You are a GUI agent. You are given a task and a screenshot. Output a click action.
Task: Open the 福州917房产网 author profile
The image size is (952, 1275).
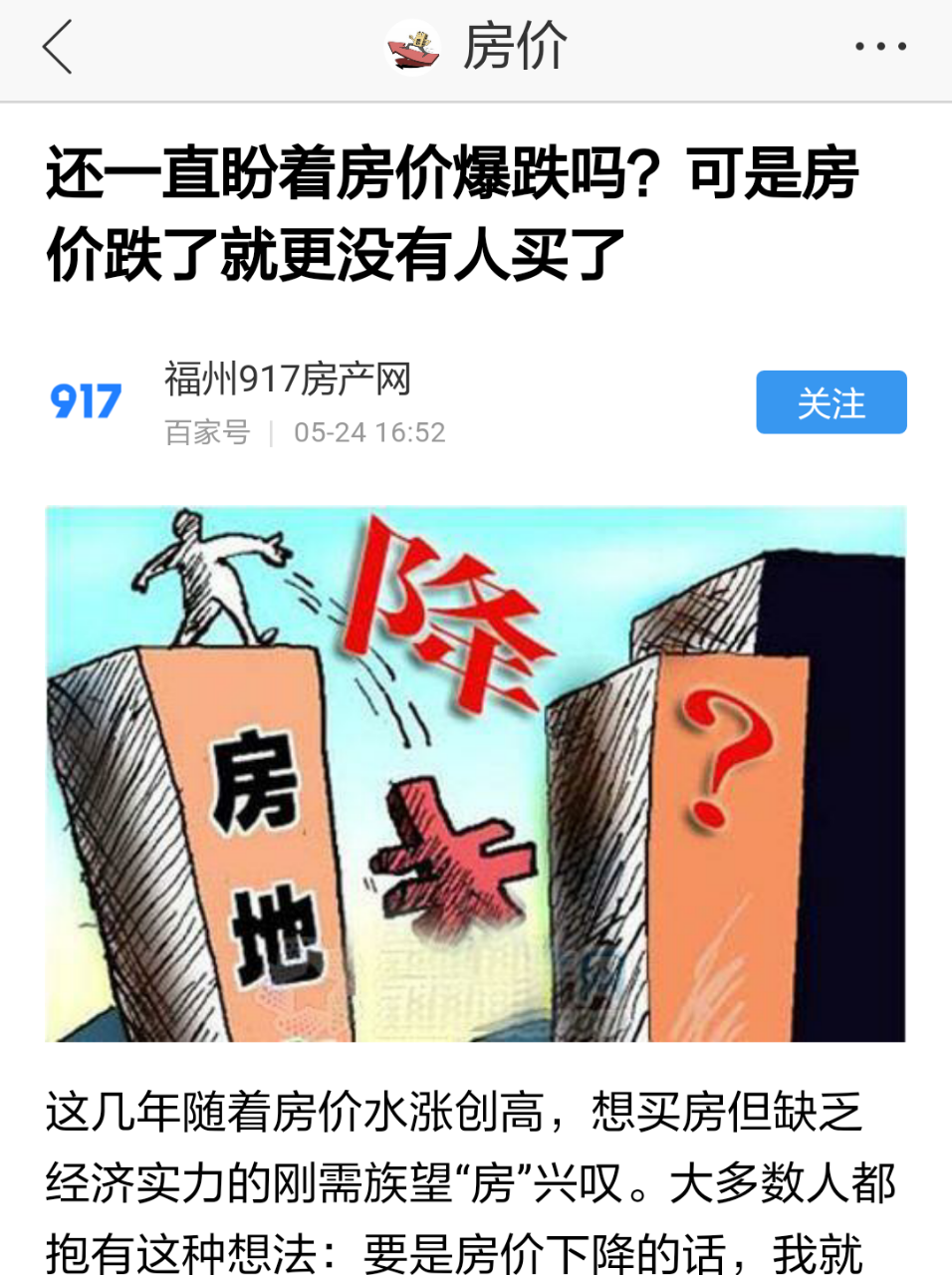point(287,380)
